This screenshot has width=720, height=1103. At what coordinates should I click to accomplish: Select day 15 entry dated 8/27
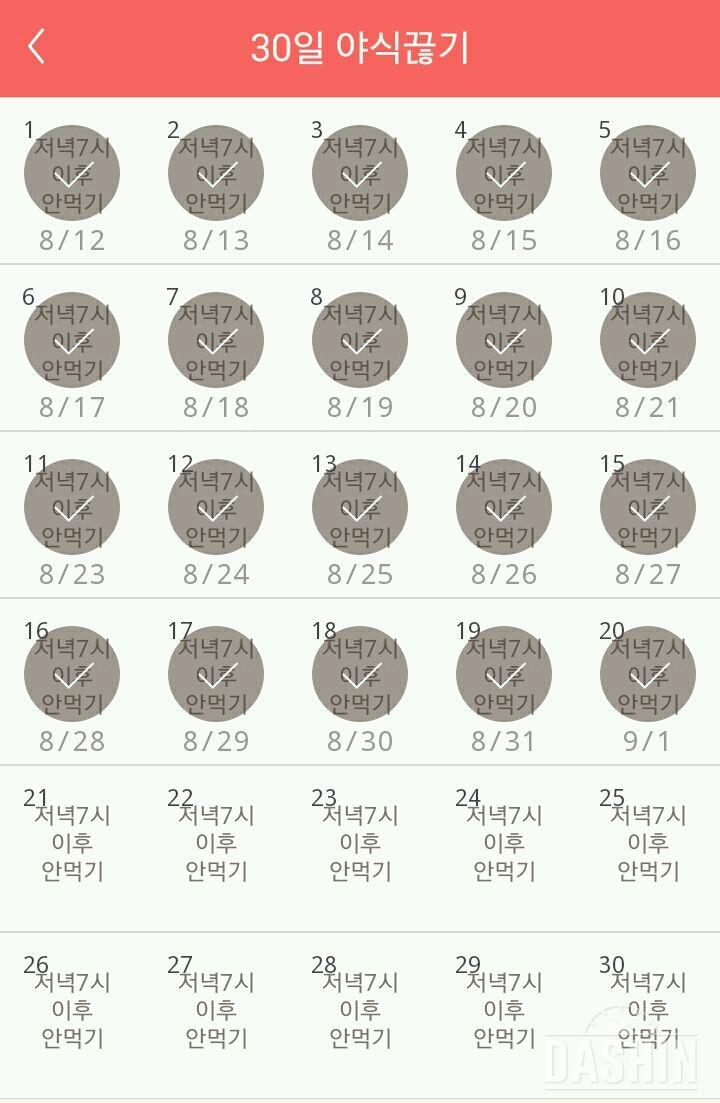point(648,508)
